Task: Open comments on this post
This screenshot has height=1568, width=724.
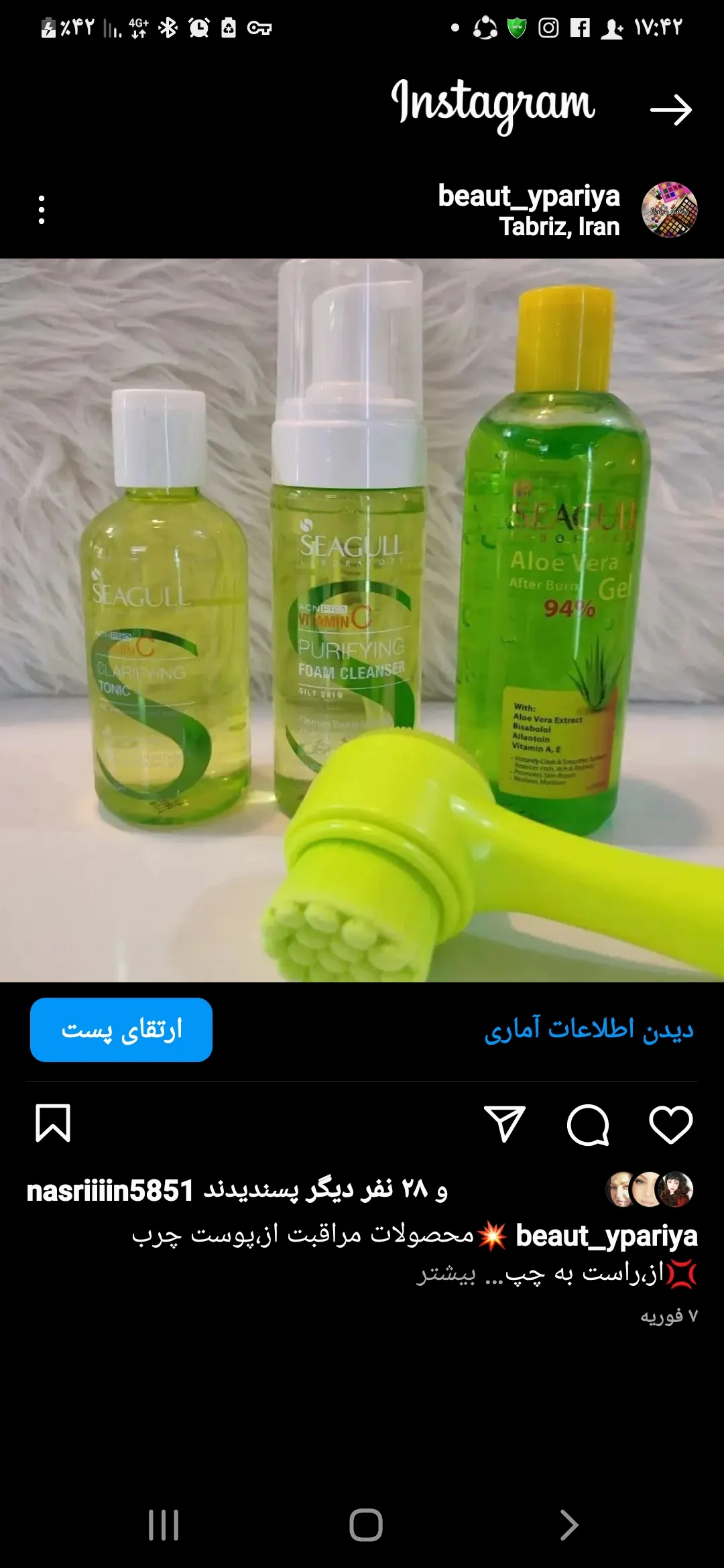Action: 588,1124
